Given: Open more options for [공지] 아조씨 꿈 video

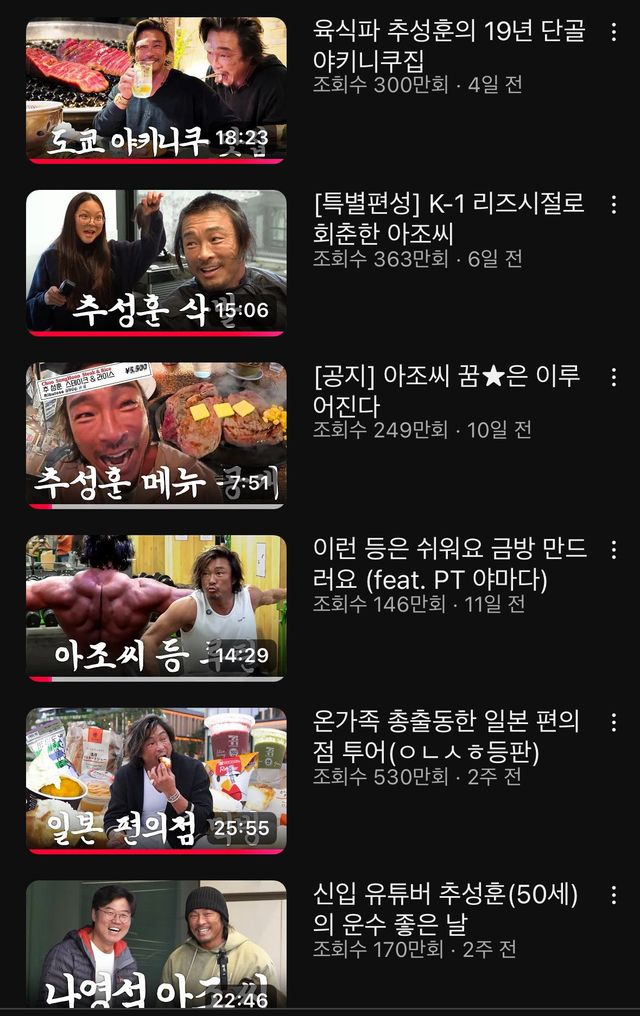Looking at the screenshot, I should click(x=613, y=377).
